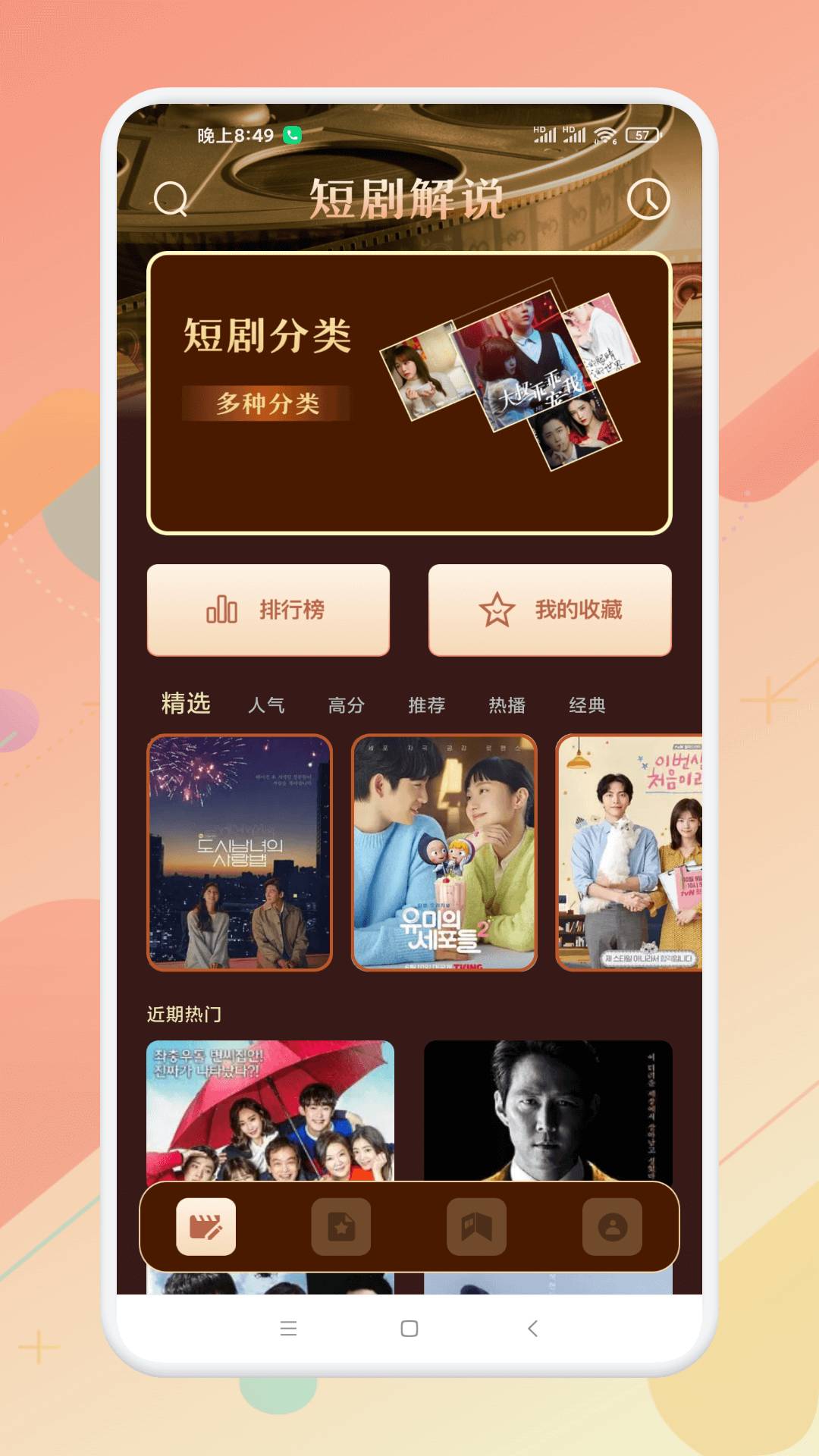Open 我的收藏 favorites
The height and width of the screenshot is (1456, 819).
click(550, 609)
